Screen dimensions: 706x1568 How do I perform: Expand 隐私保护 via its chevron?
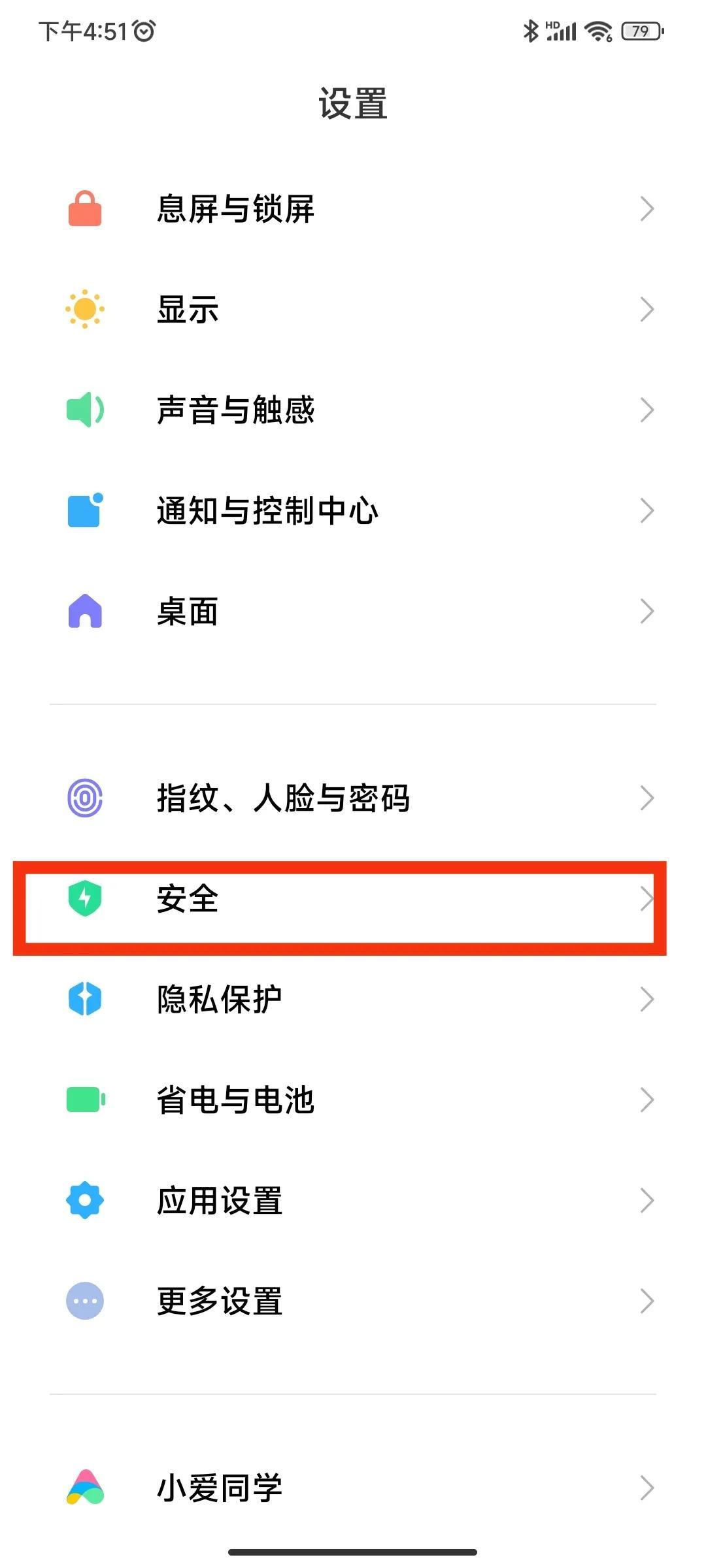tap(647, 999)
